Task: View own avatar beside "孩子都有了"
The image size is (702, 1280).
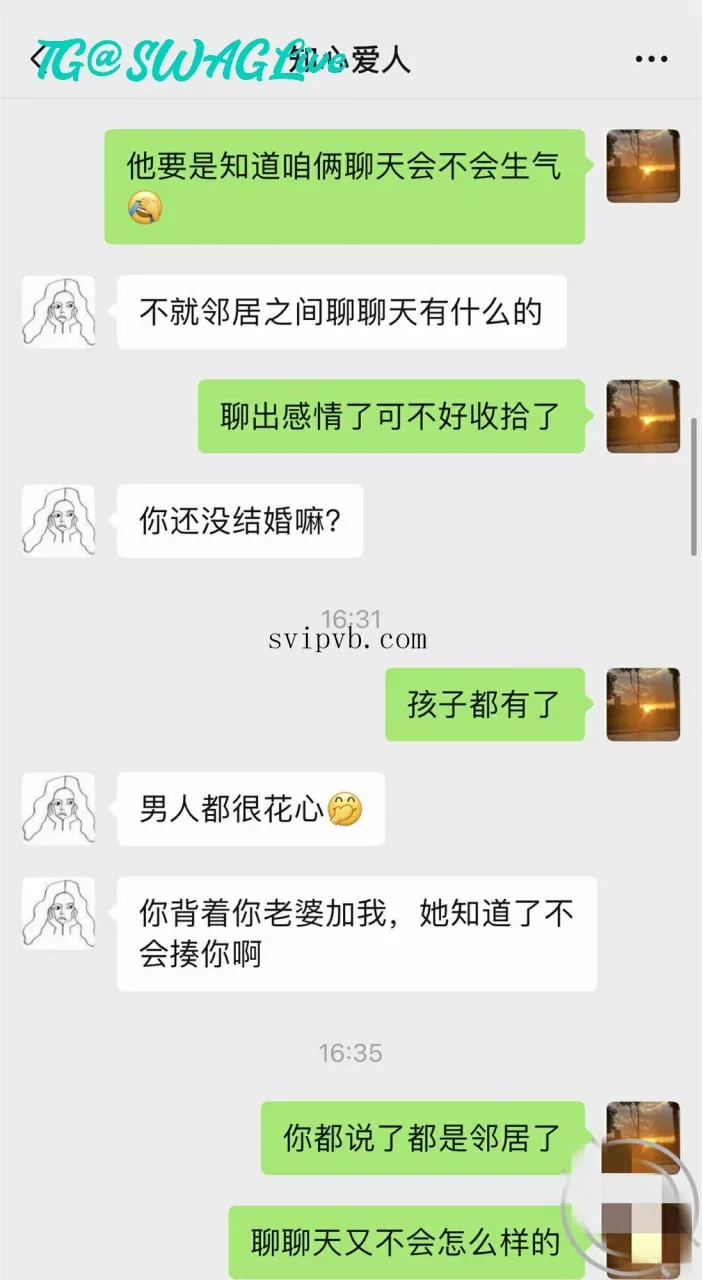Action: 643,704
